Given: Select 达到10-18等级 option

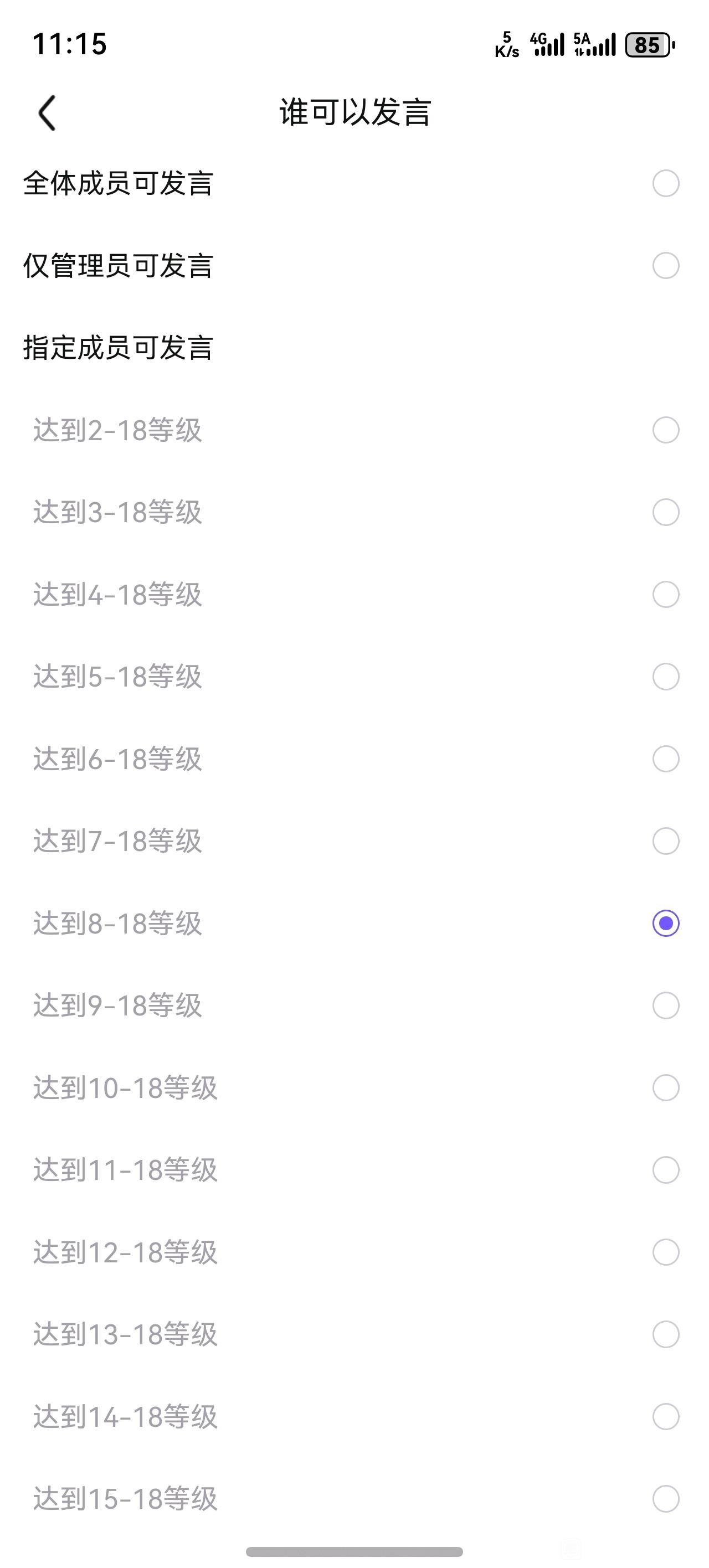Looking at the screenshot, I should (665, 1088).
